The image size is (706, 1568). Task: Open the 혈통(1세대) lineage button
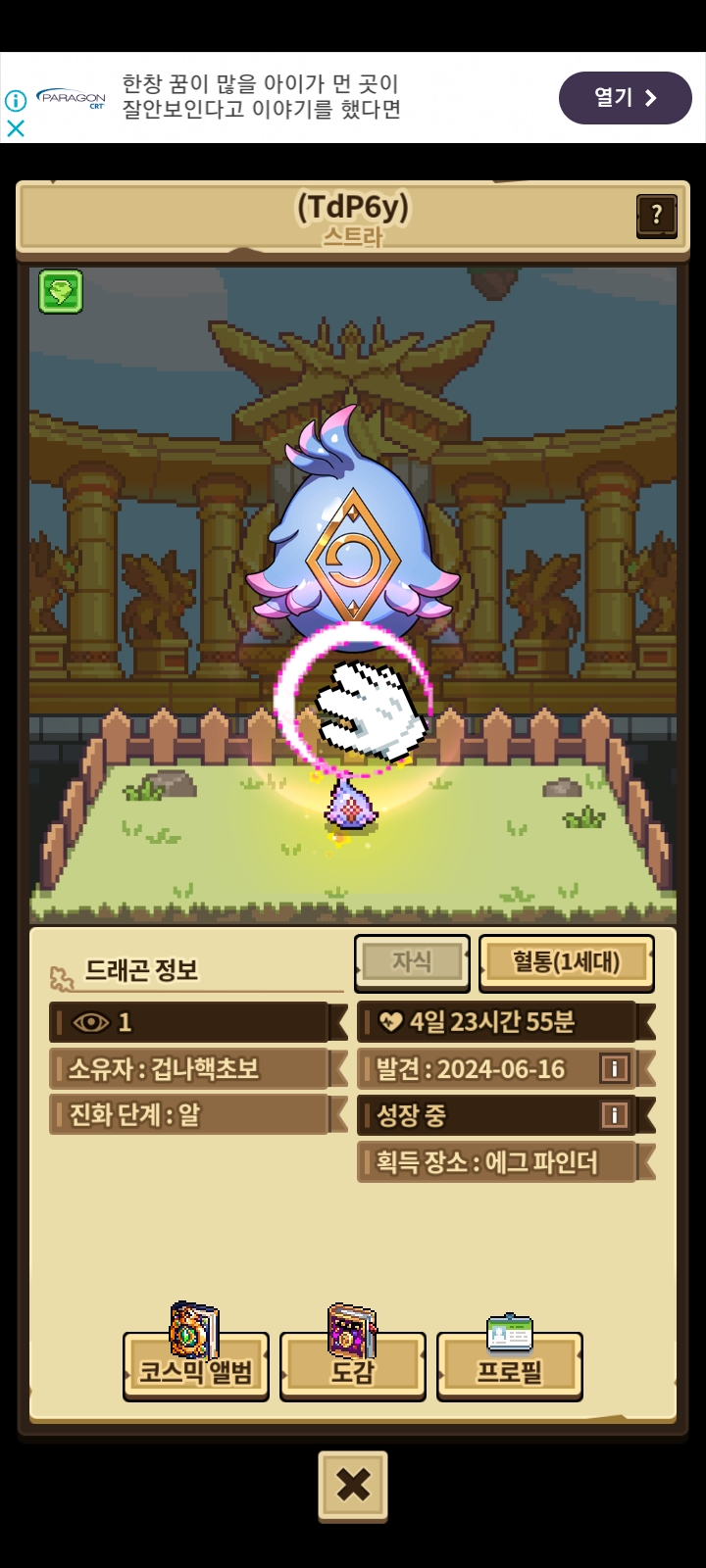[566, 962]
